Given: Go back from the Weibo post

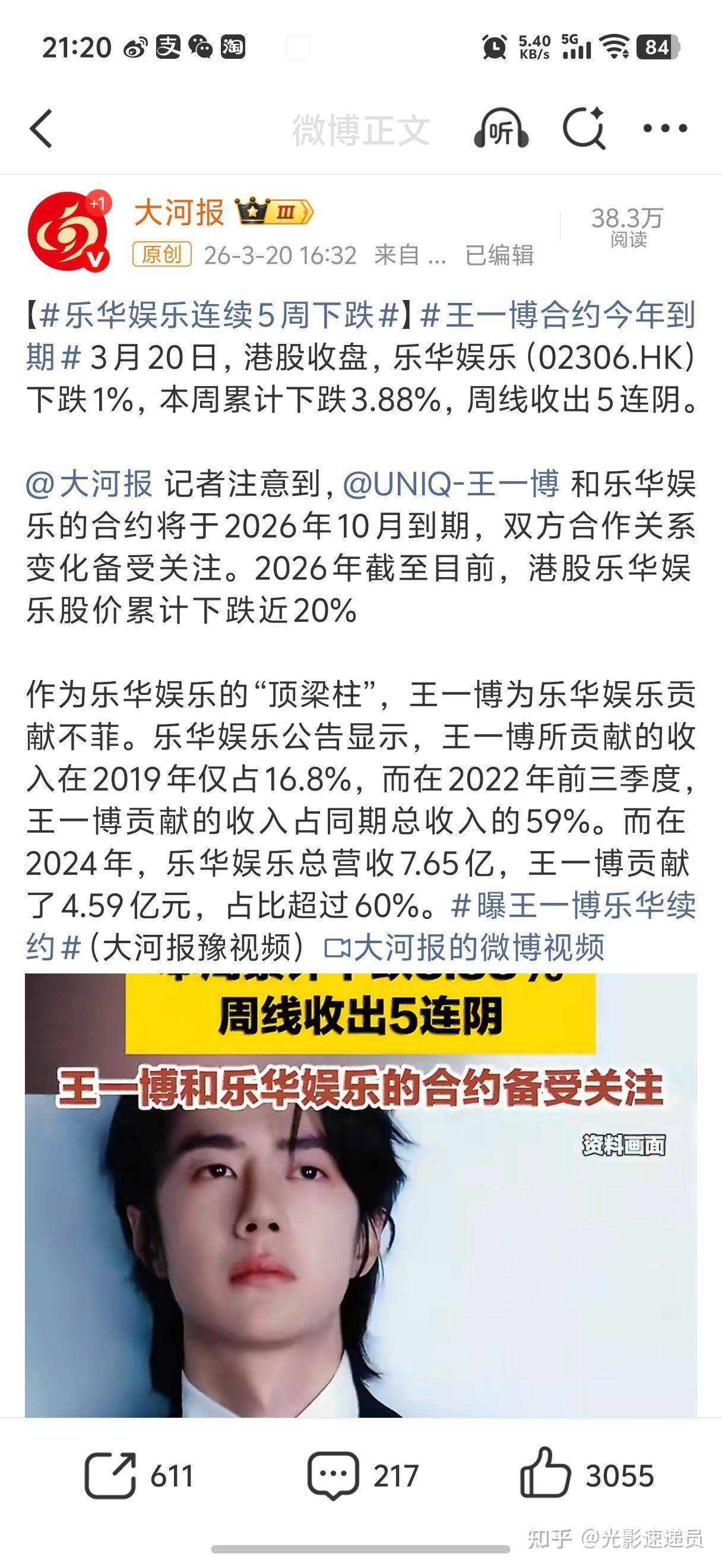Looking at the screenshot, I should (x=42, y=128).
